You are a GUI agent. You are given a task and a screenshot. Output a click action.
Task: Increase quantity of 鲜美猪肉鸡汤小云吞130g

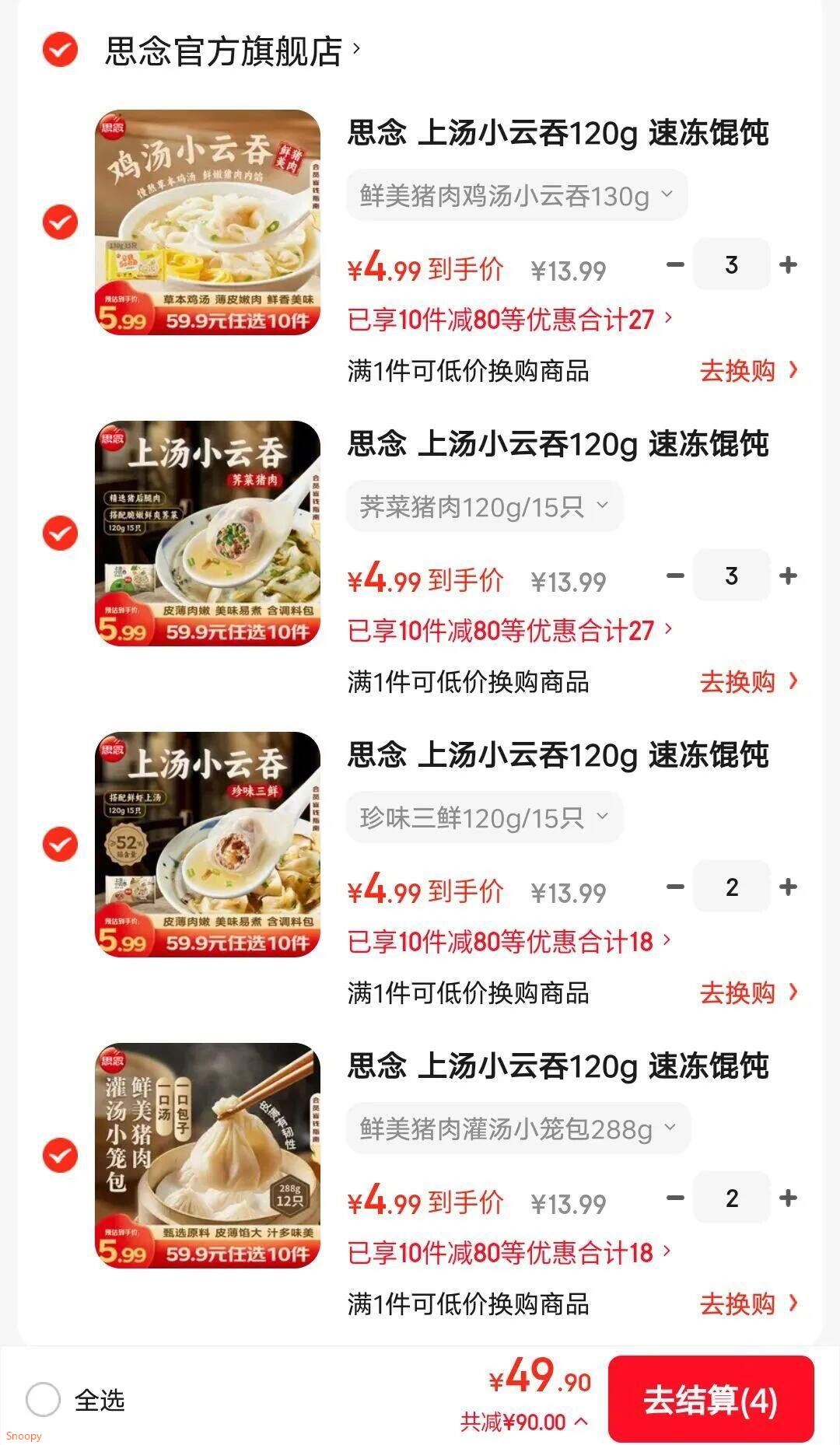pyautogui.click(x=788, y=265)
